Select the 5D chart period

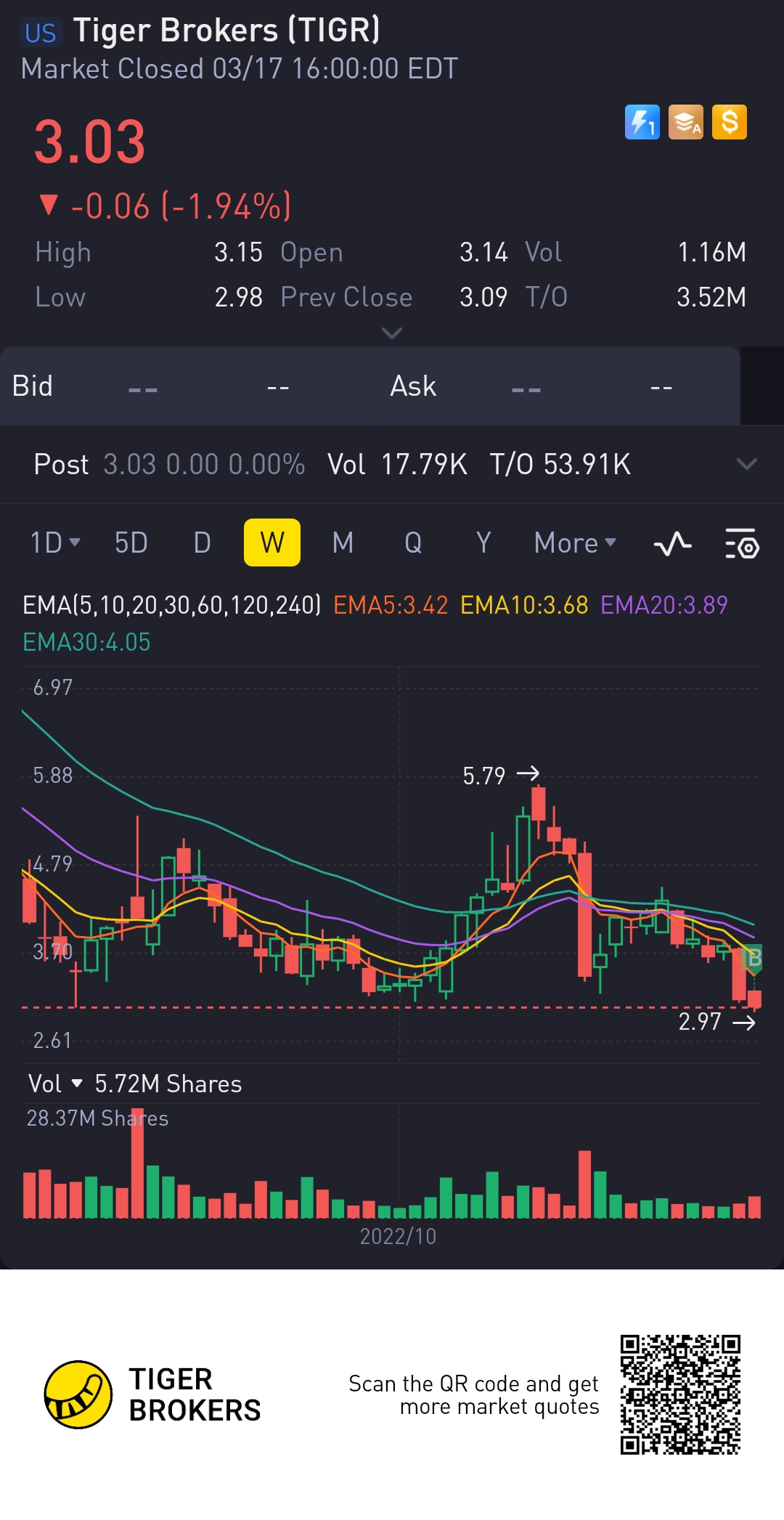(131, 542)
